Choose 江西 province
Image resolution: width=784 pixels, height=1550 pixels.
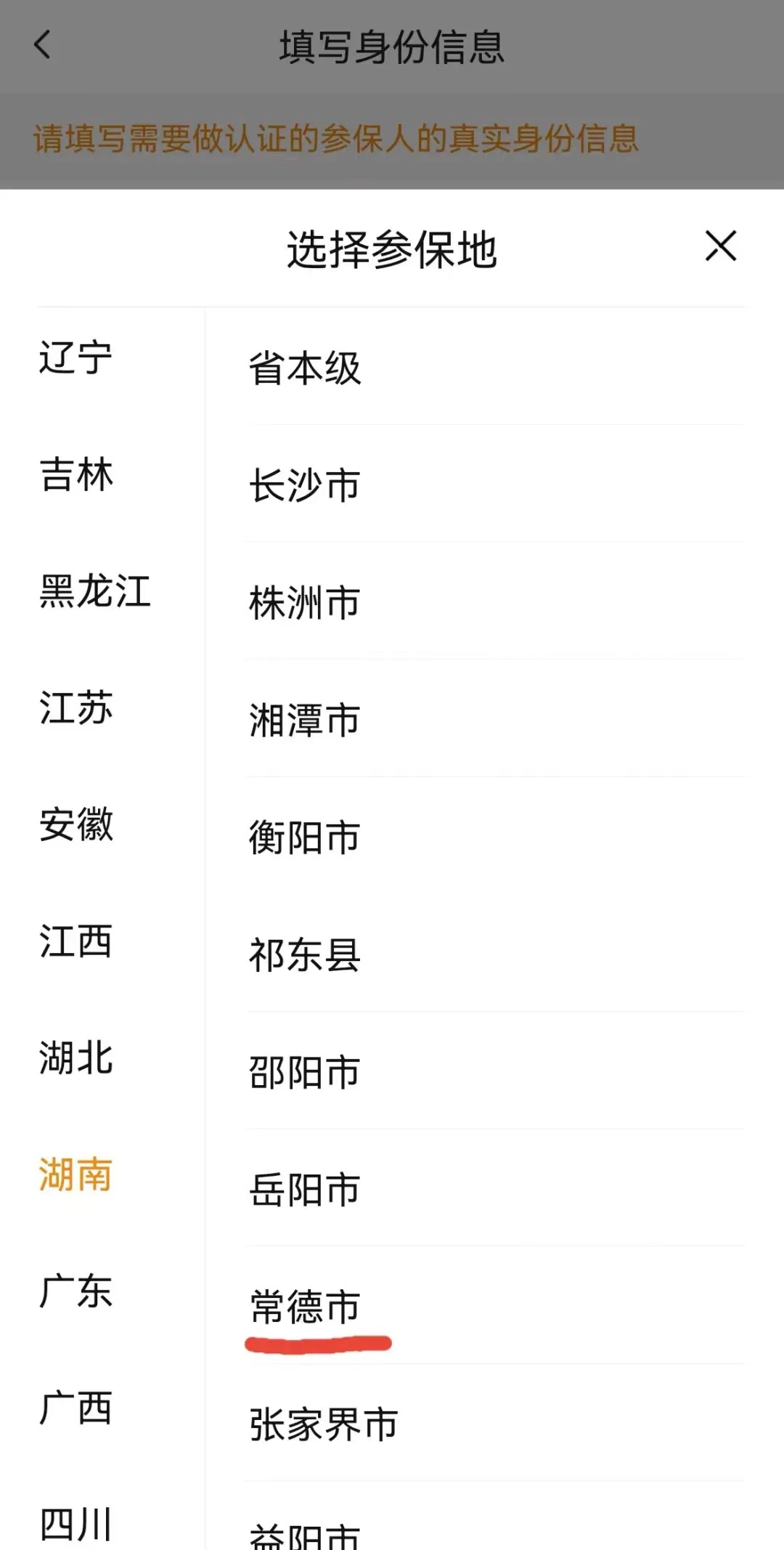coord(75,941)
